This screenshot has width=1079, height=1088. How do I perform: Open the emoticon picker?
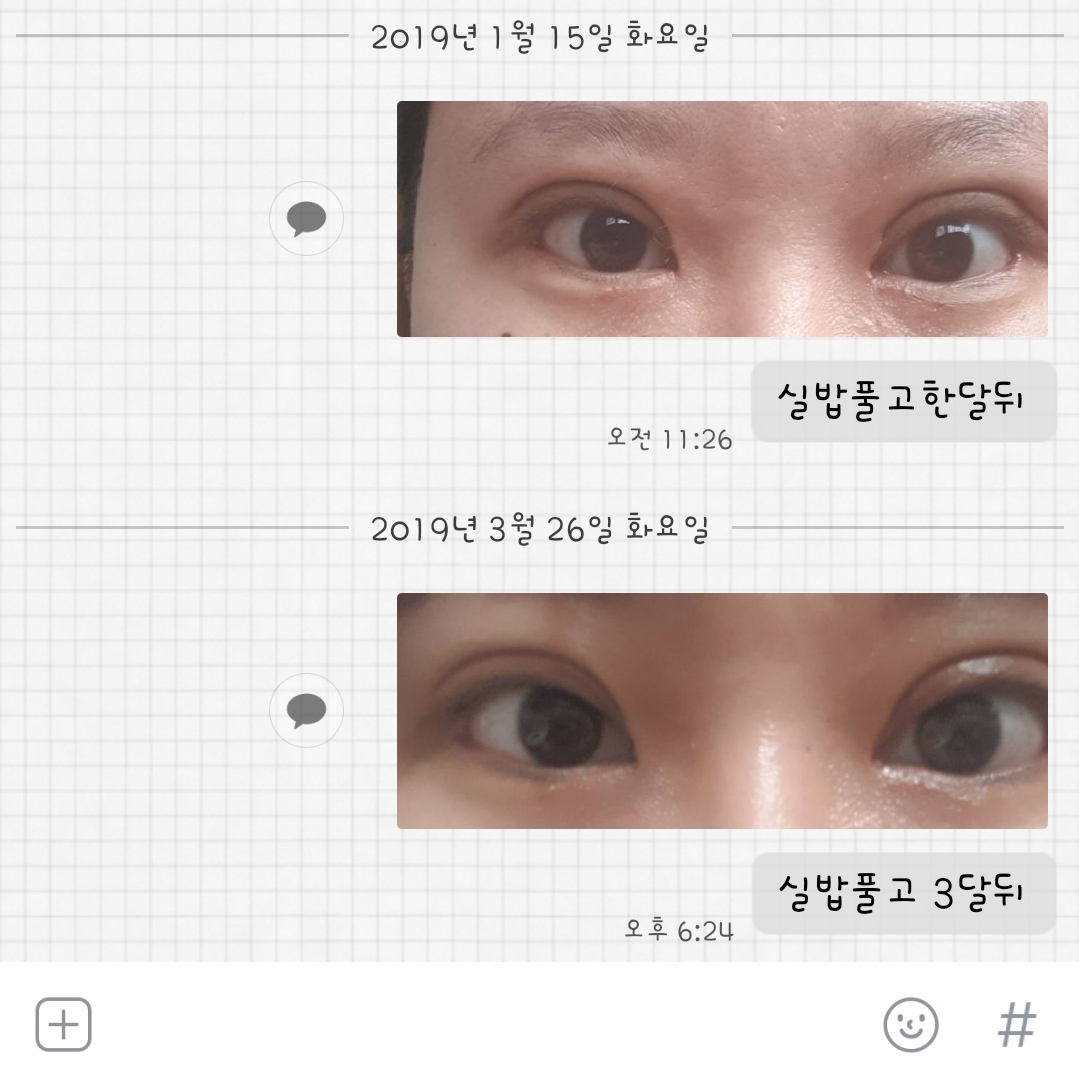coord(910,1025)
